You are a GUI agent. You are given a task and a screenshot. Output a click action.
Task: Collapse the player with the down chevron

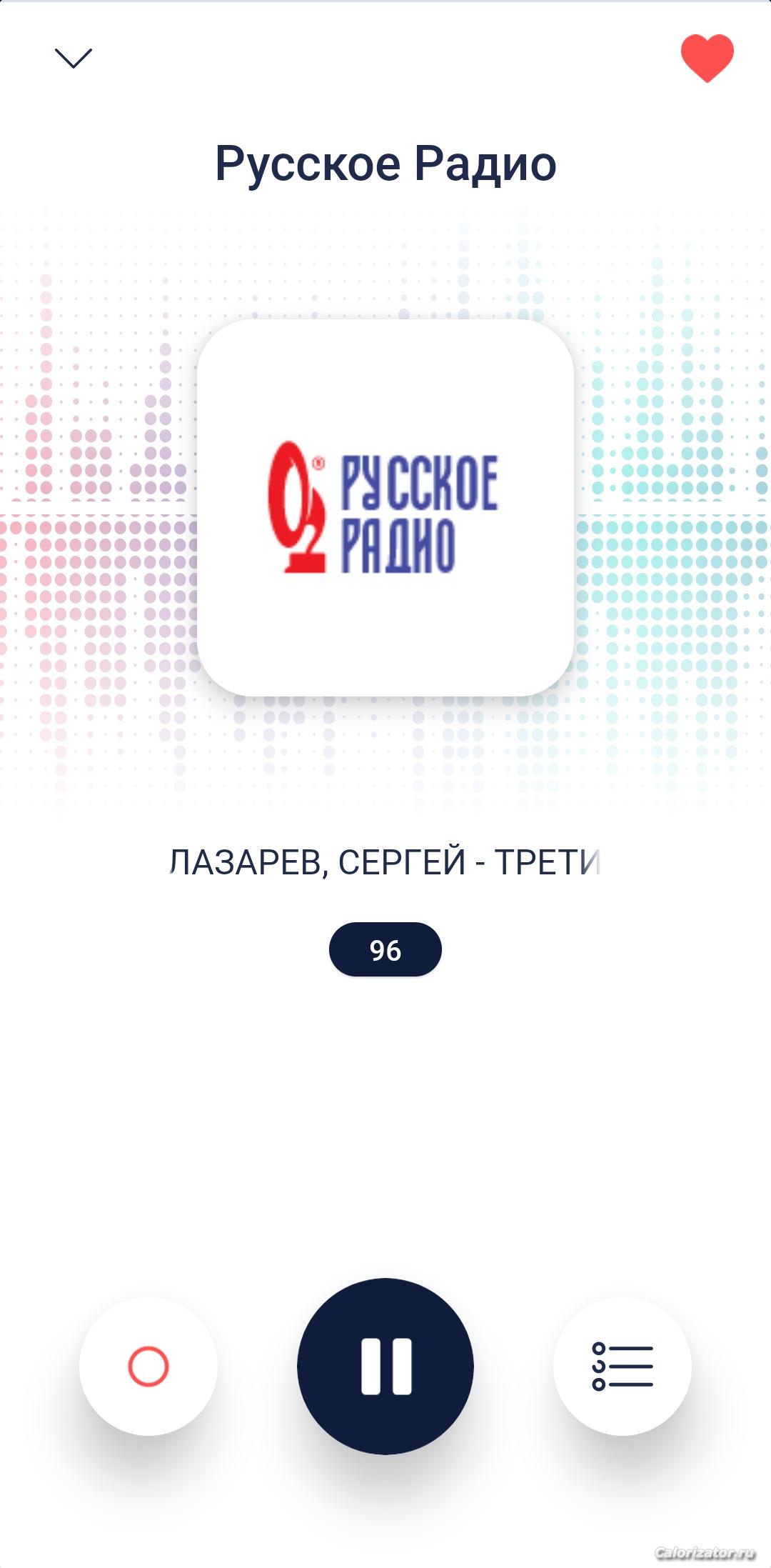click(x=74, y=58)
